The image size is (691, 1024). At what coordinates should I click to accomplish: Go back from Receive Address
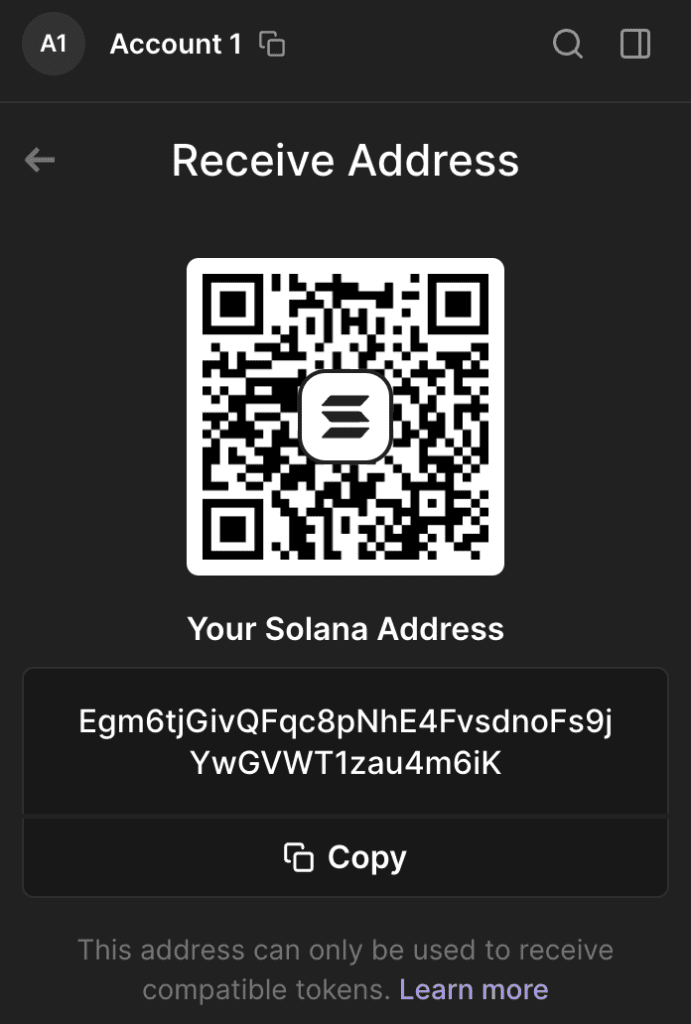click(40, 159)
